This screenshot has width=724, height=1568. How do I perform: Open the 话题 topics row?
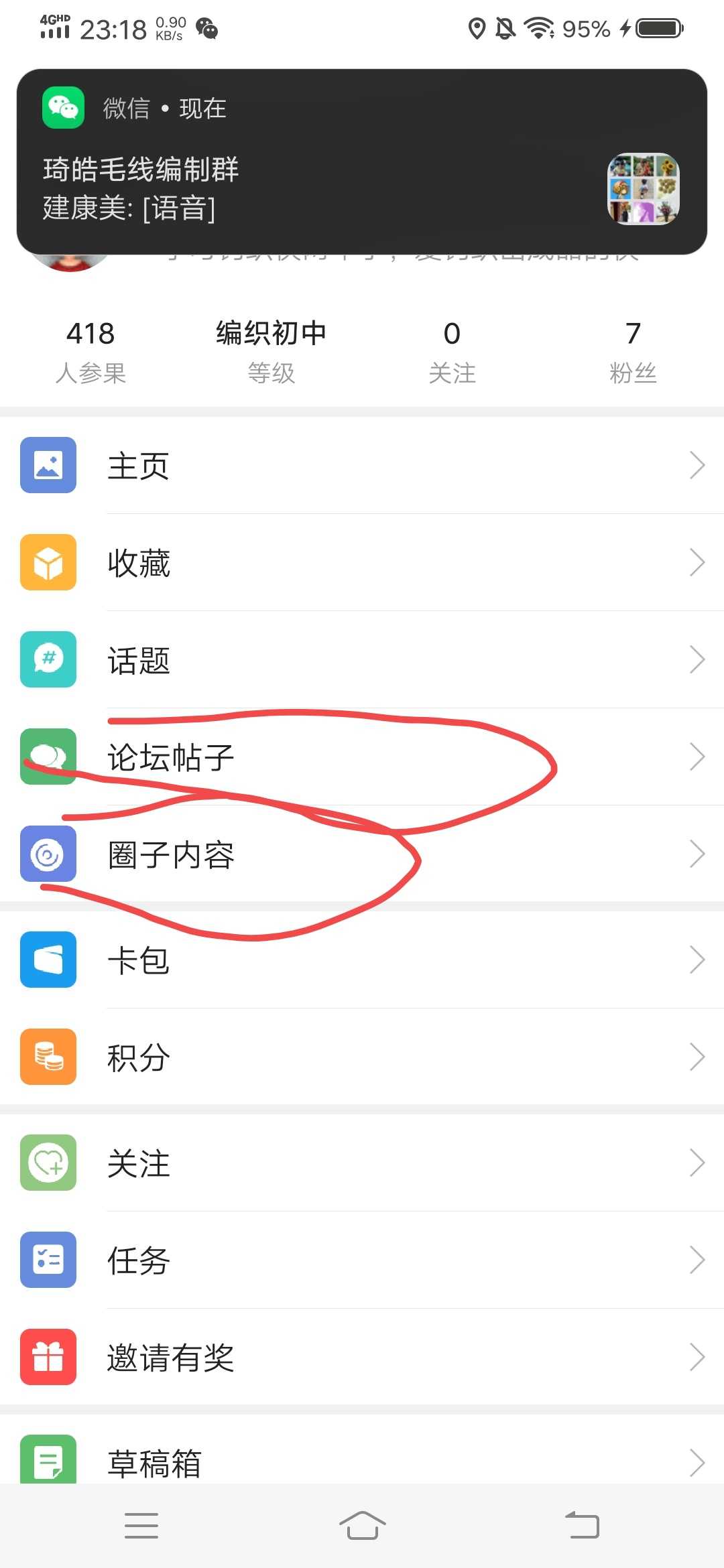(362, 659)
